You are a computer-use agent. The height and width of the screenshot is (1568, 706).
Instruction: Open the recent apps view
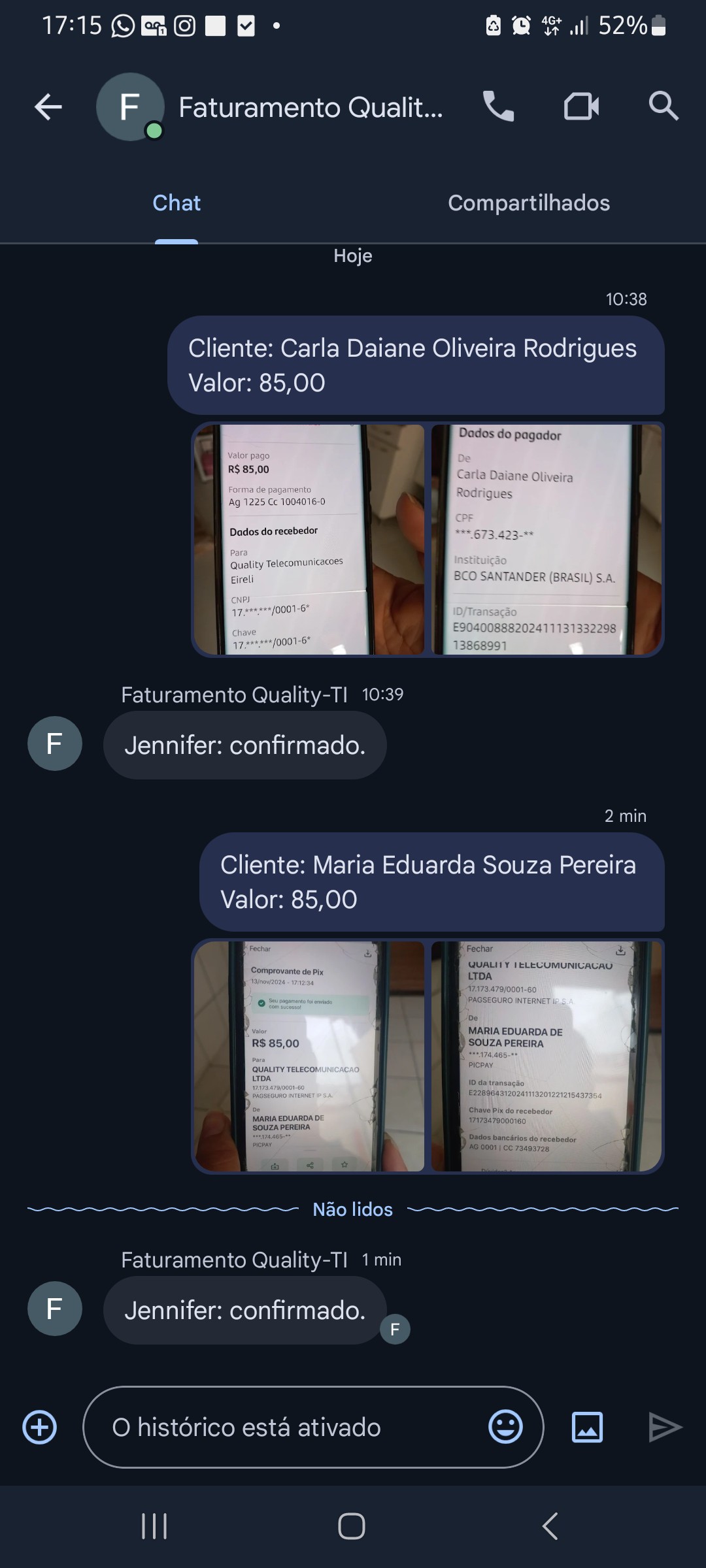pos(154,1527)
